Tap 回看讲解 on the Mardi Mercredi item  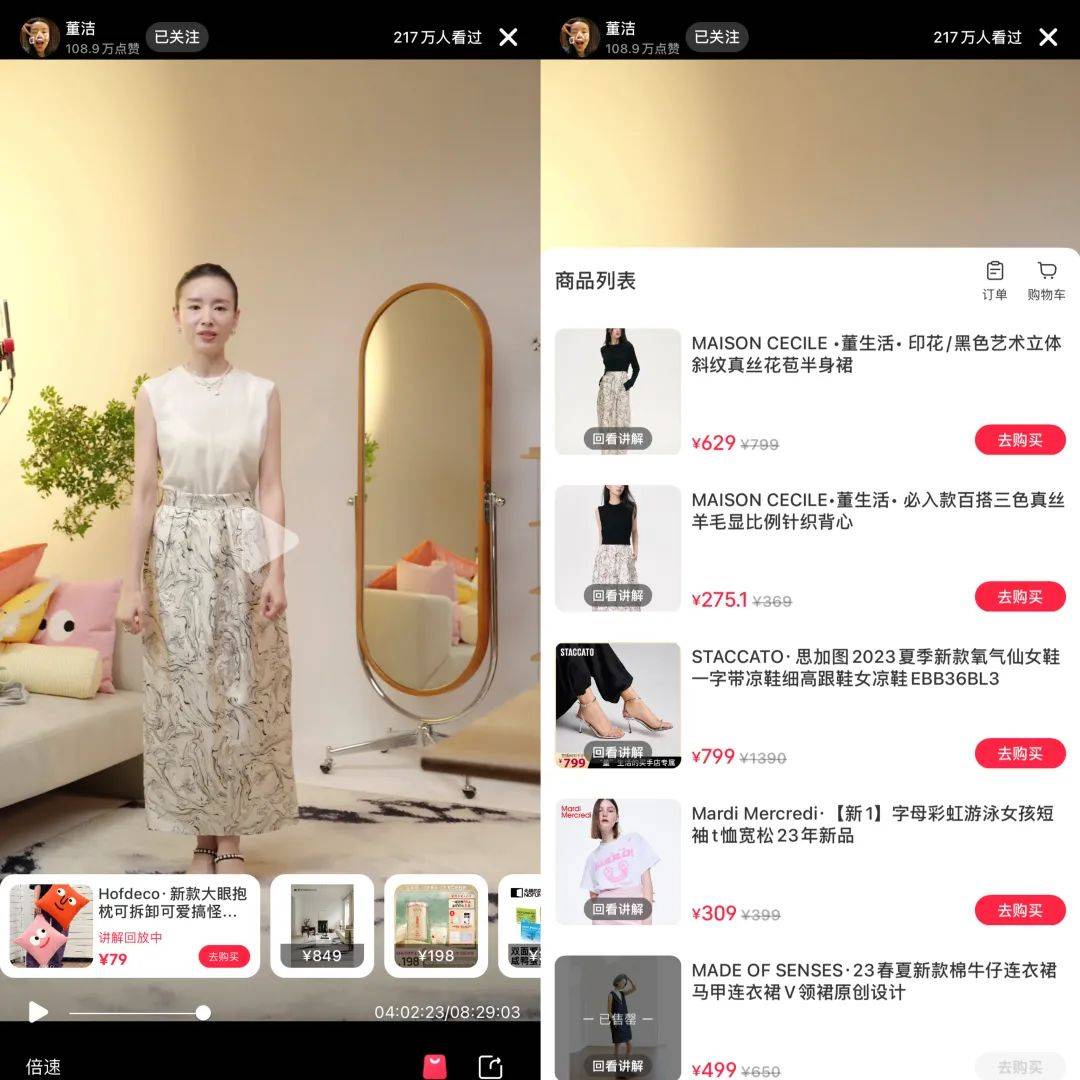(x=618, y=909)
